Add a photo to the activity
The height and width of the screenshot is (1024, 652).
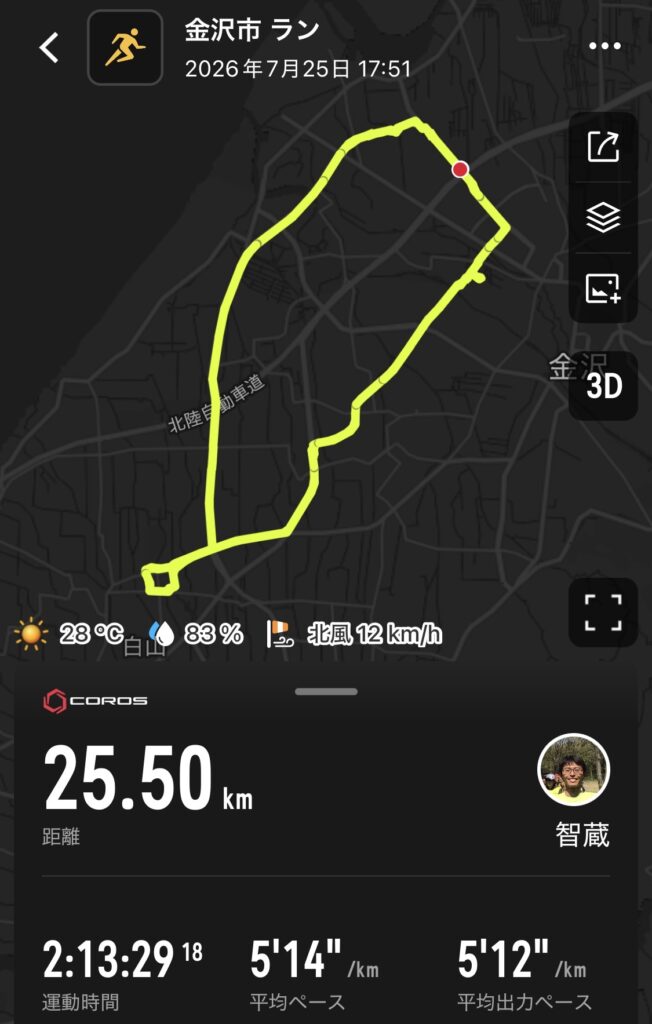603,288
